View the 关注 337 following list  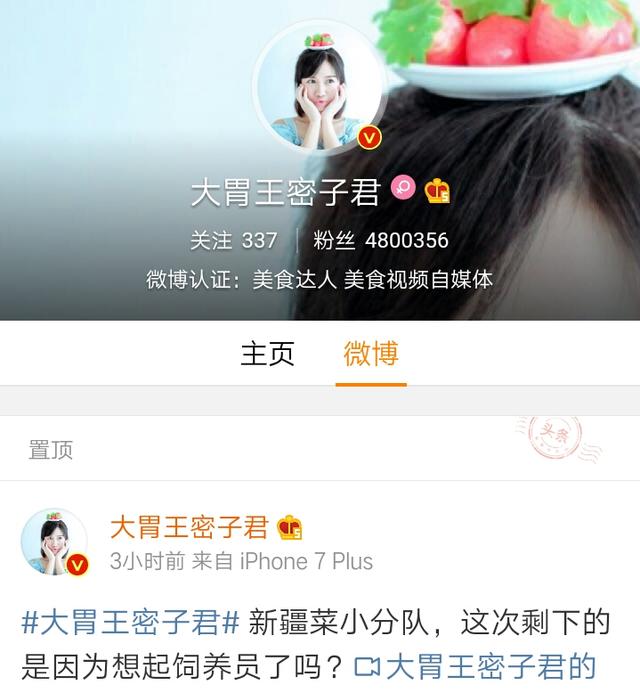233,241
